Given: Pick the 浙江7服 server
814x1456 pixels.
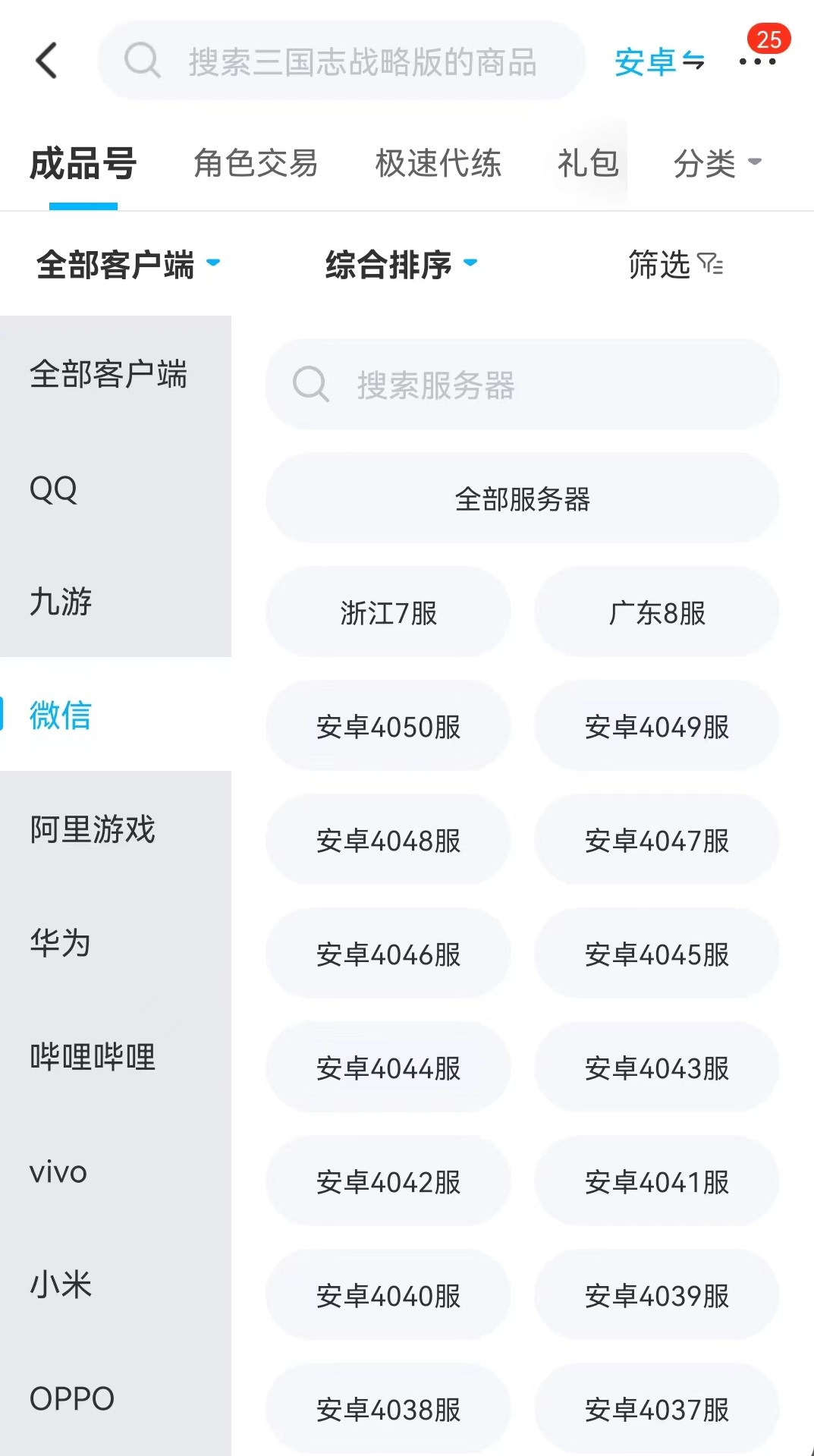Looking at the screenshot, I should 388,612.
